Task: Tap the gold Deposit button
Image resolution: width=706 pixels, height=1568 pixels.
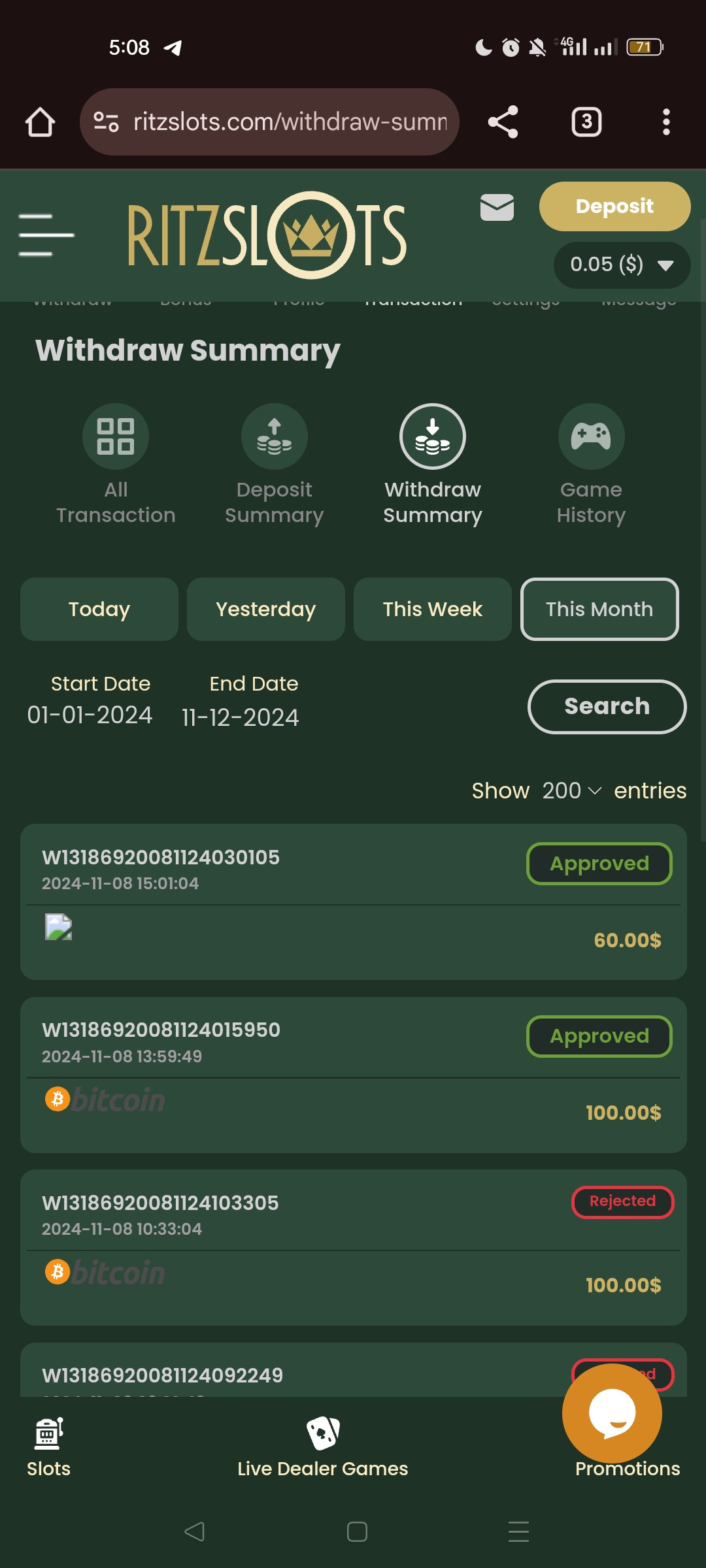Action: [614, 206]
